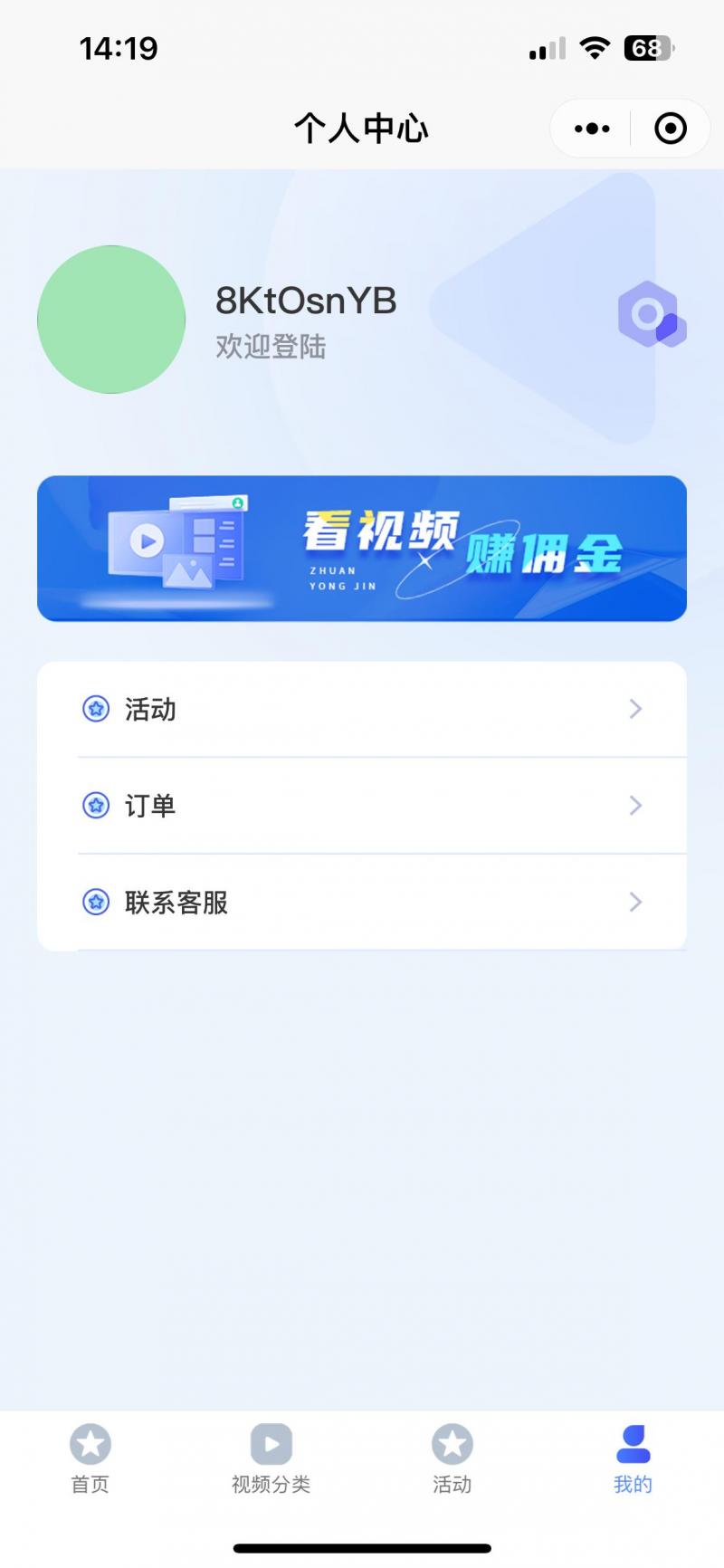Open the settings hexagon icon beside the username

(651, 316)
